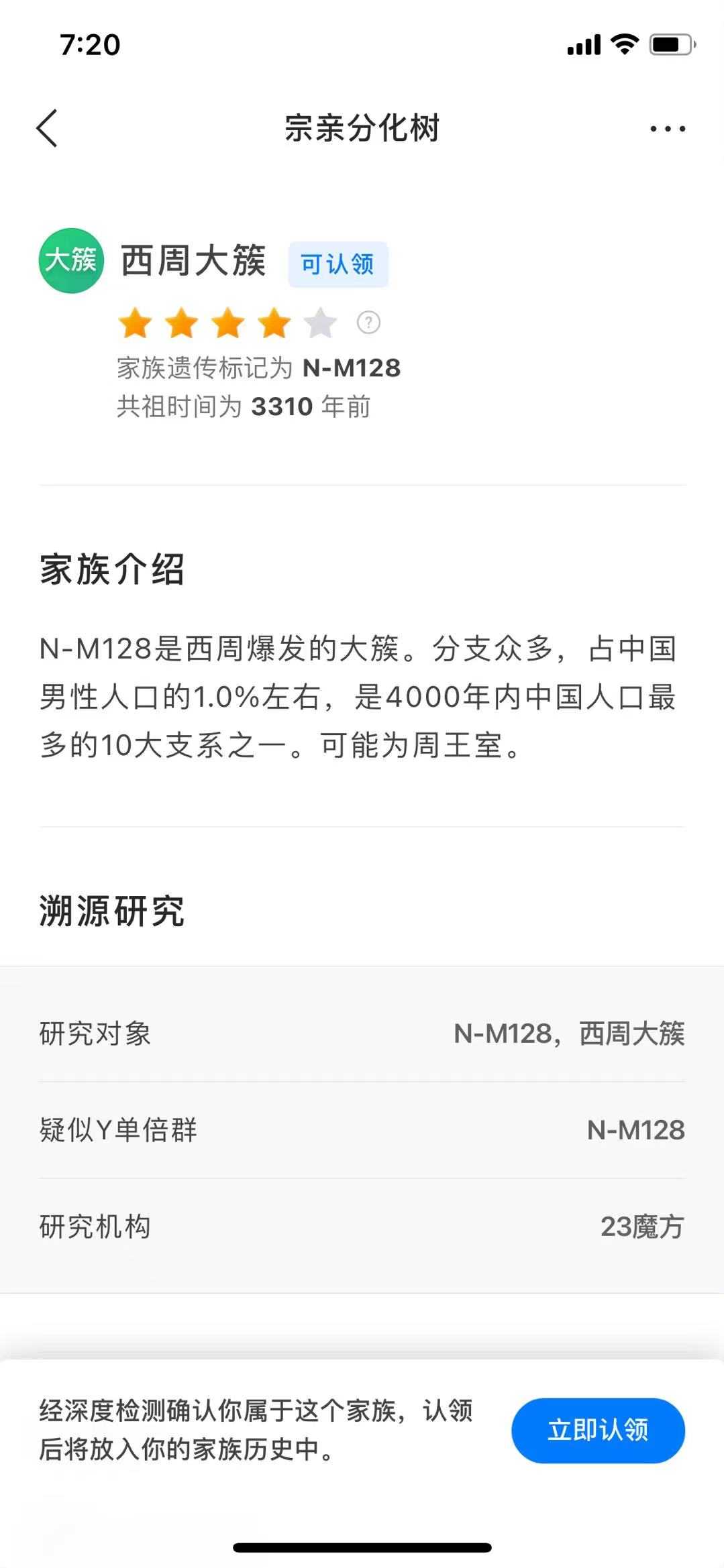Open the star rating help question mark

[x=368, y=323]
